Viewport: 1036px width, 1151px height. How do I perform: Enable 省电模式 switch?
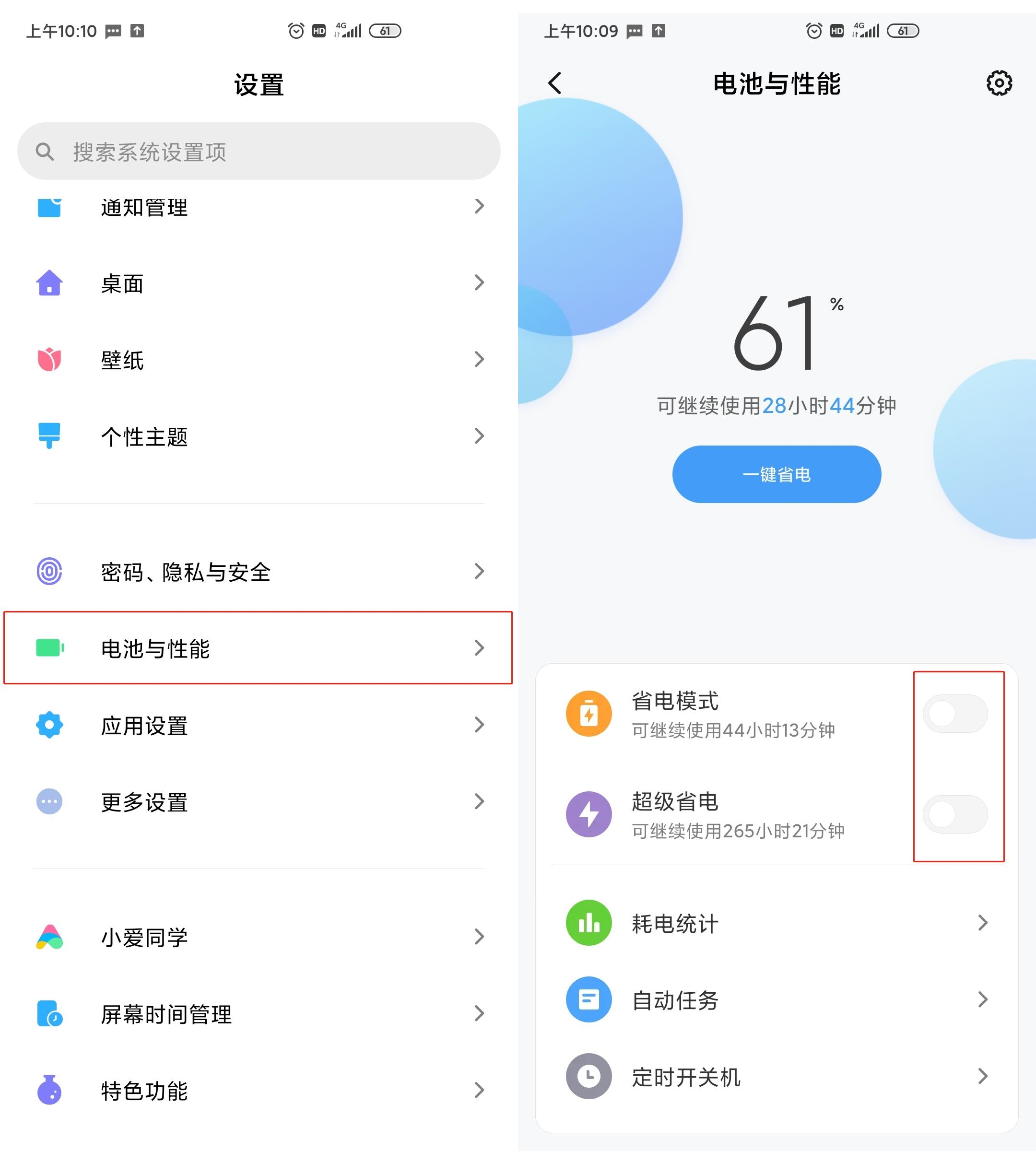point(954,713)
